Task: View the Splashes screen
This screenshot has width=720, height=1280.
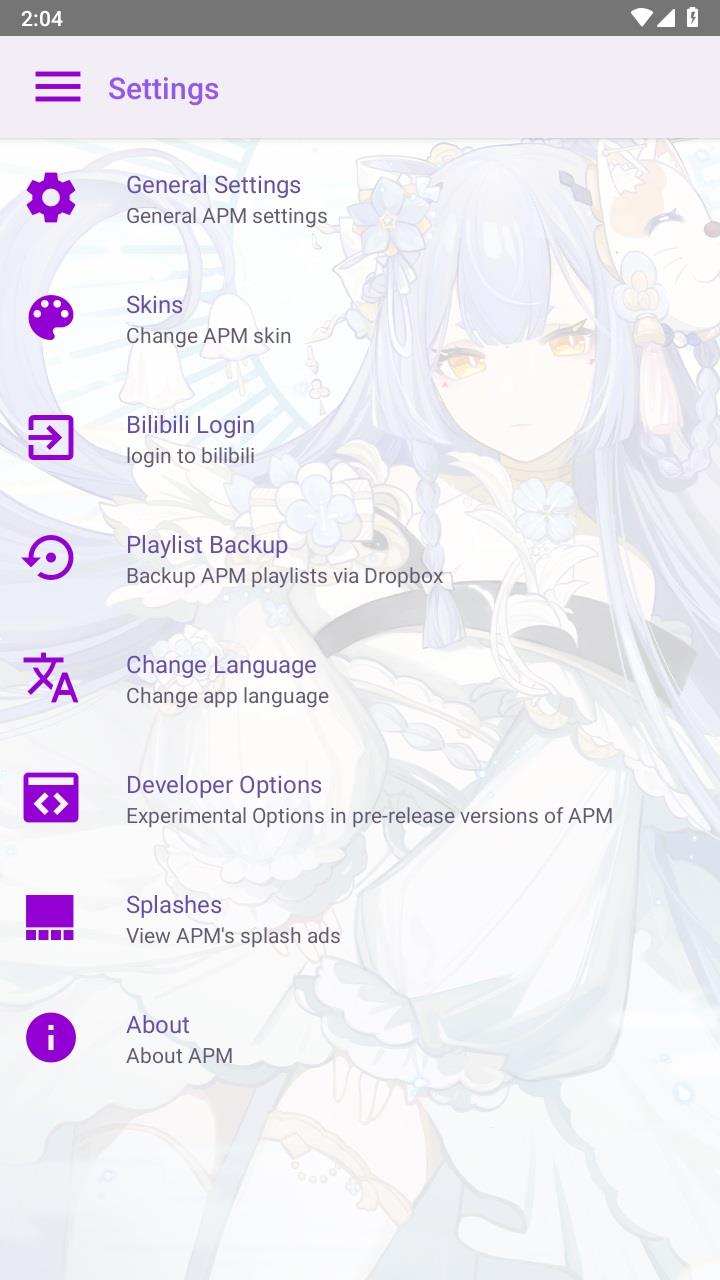Action: 174,918
